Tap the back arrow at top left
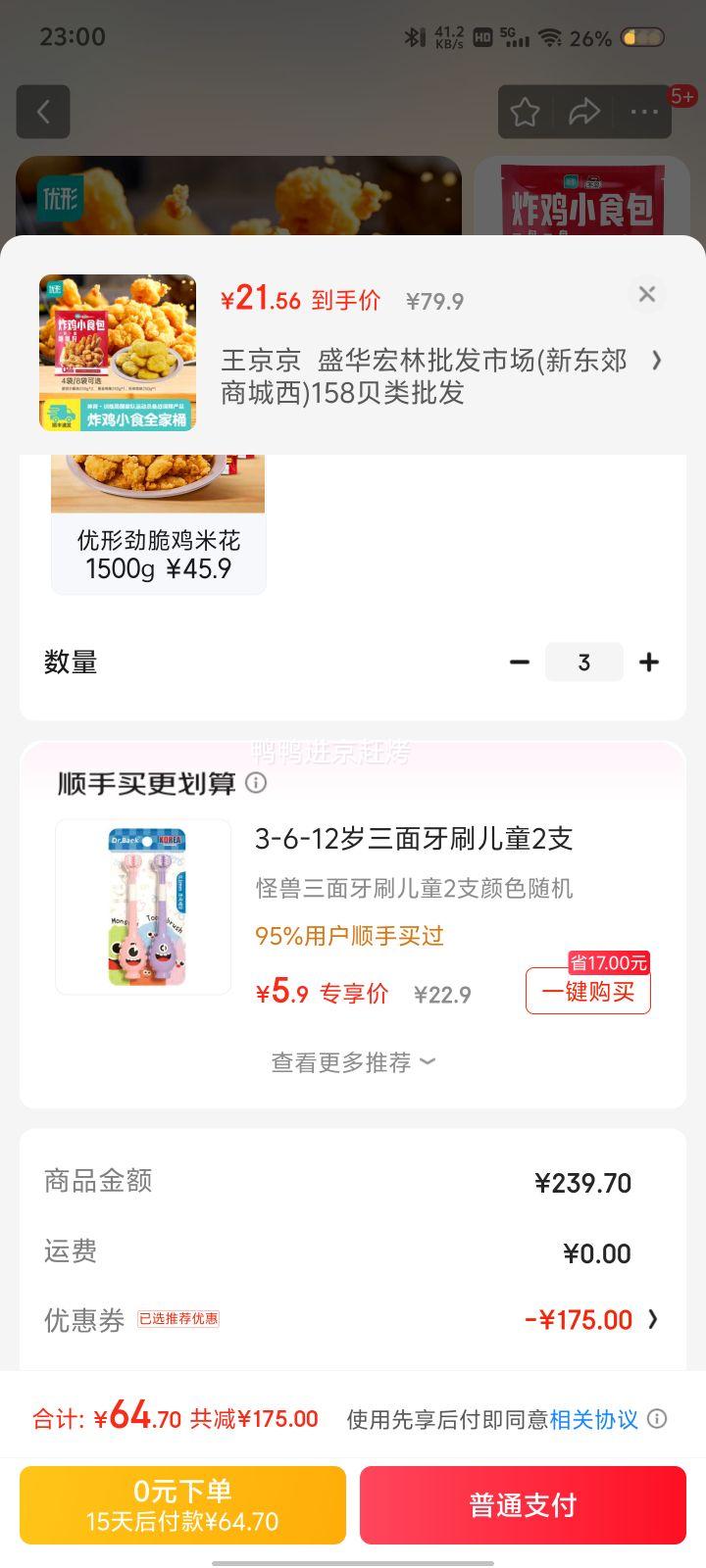Screen dimensions: 706x1568 pyautogui.click(x=43, y=112)
